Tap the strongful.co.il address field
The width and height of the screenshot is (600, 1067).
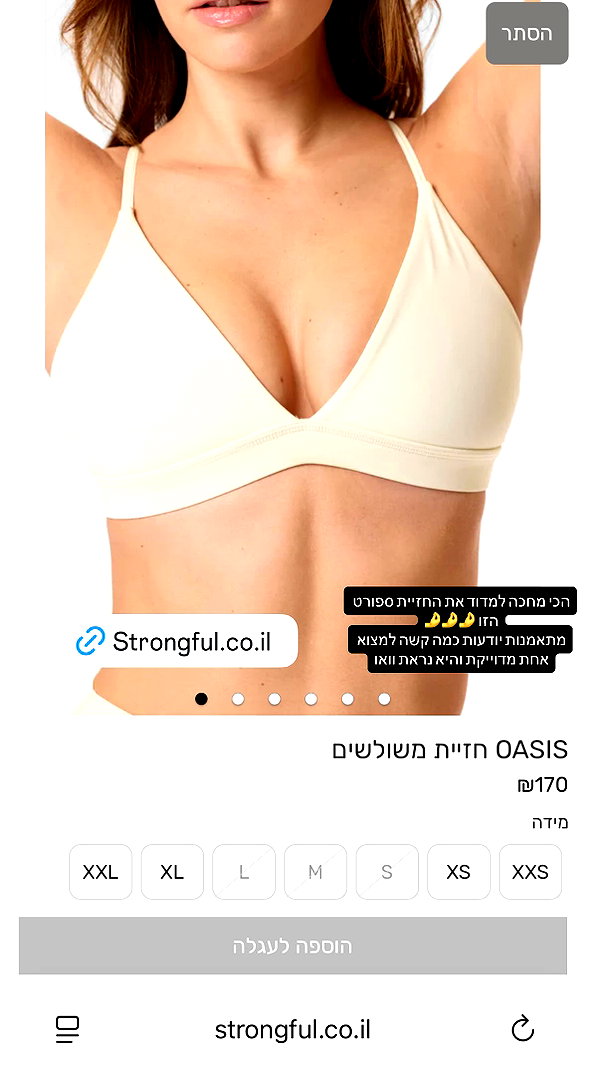(293, 1030)
